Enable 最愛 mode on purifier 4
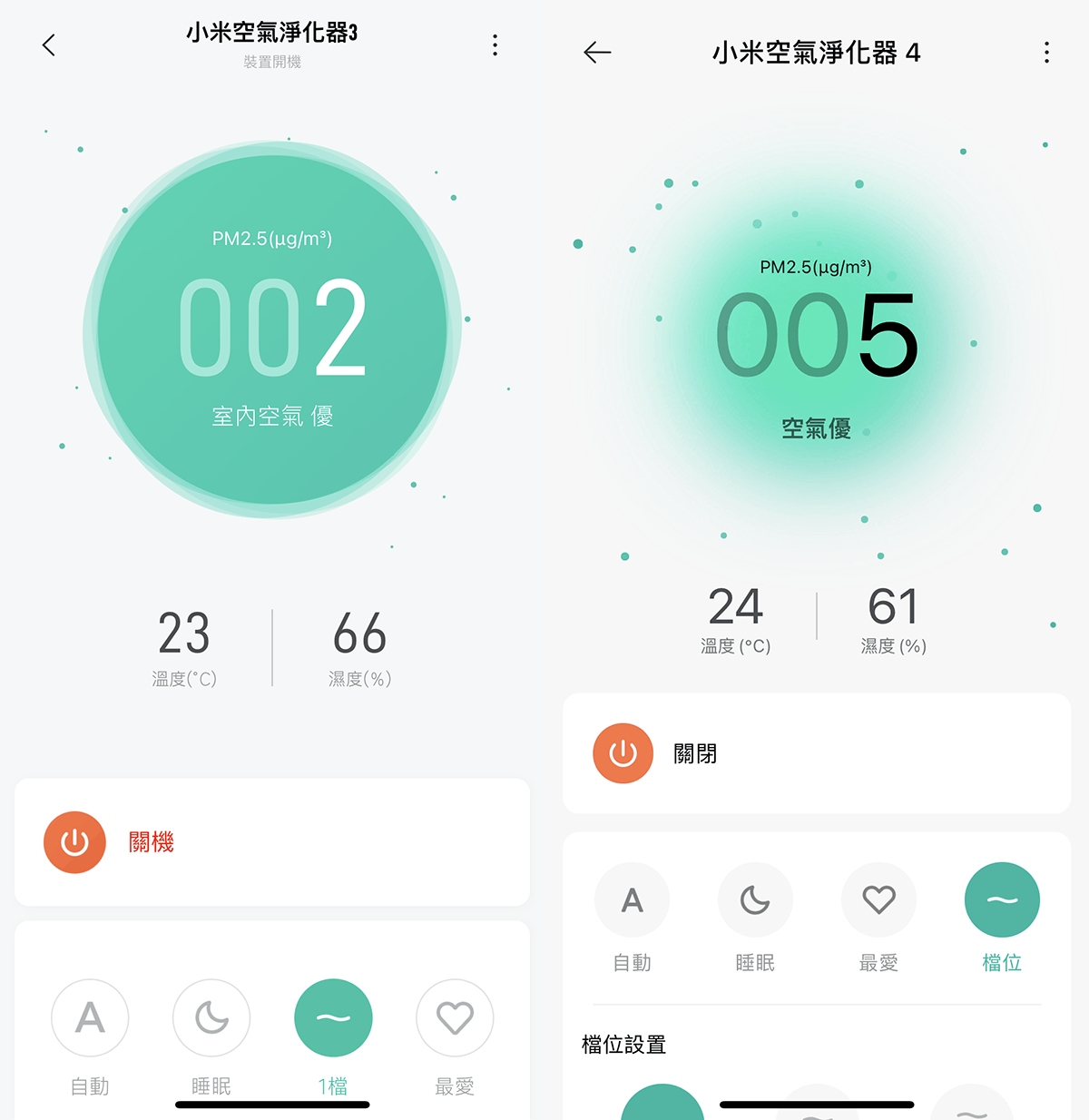This screenshot has height=1120, width=1089. click(x=878, y=899)
